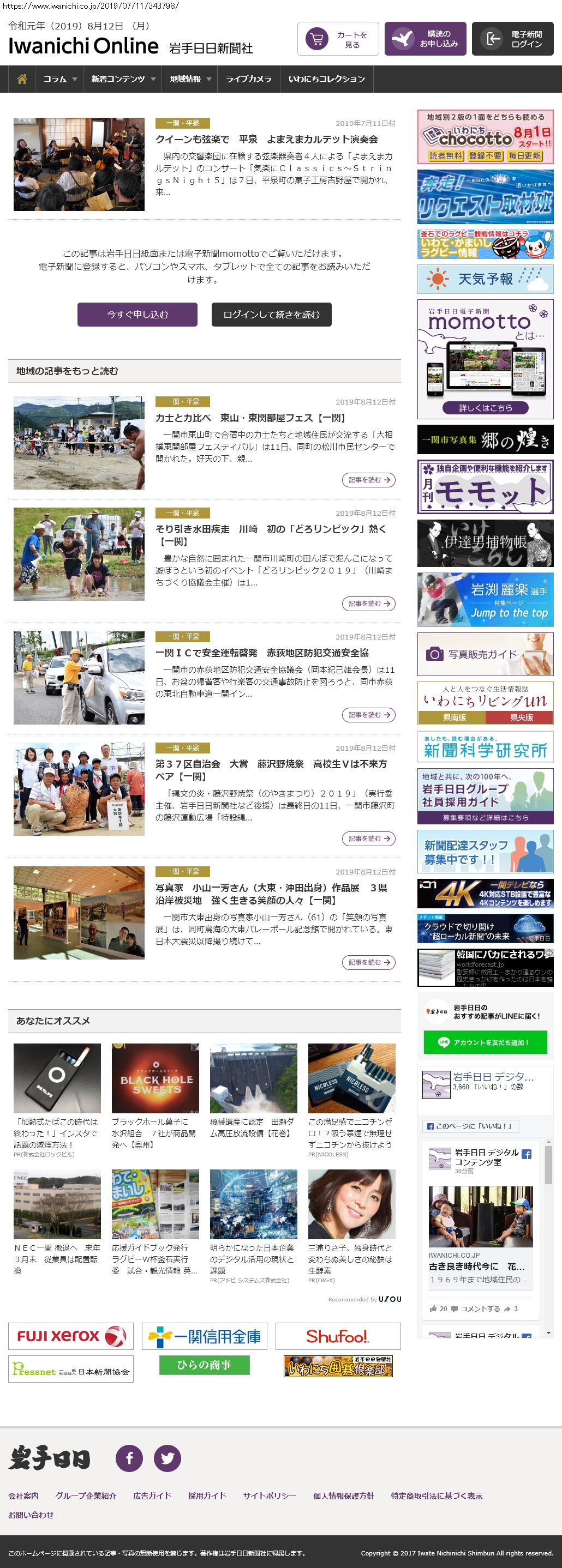The image size is (562, 1568).
Task: Open the 会社案内 footer link
Action: pyautogui.click(x=23, y=1495)
